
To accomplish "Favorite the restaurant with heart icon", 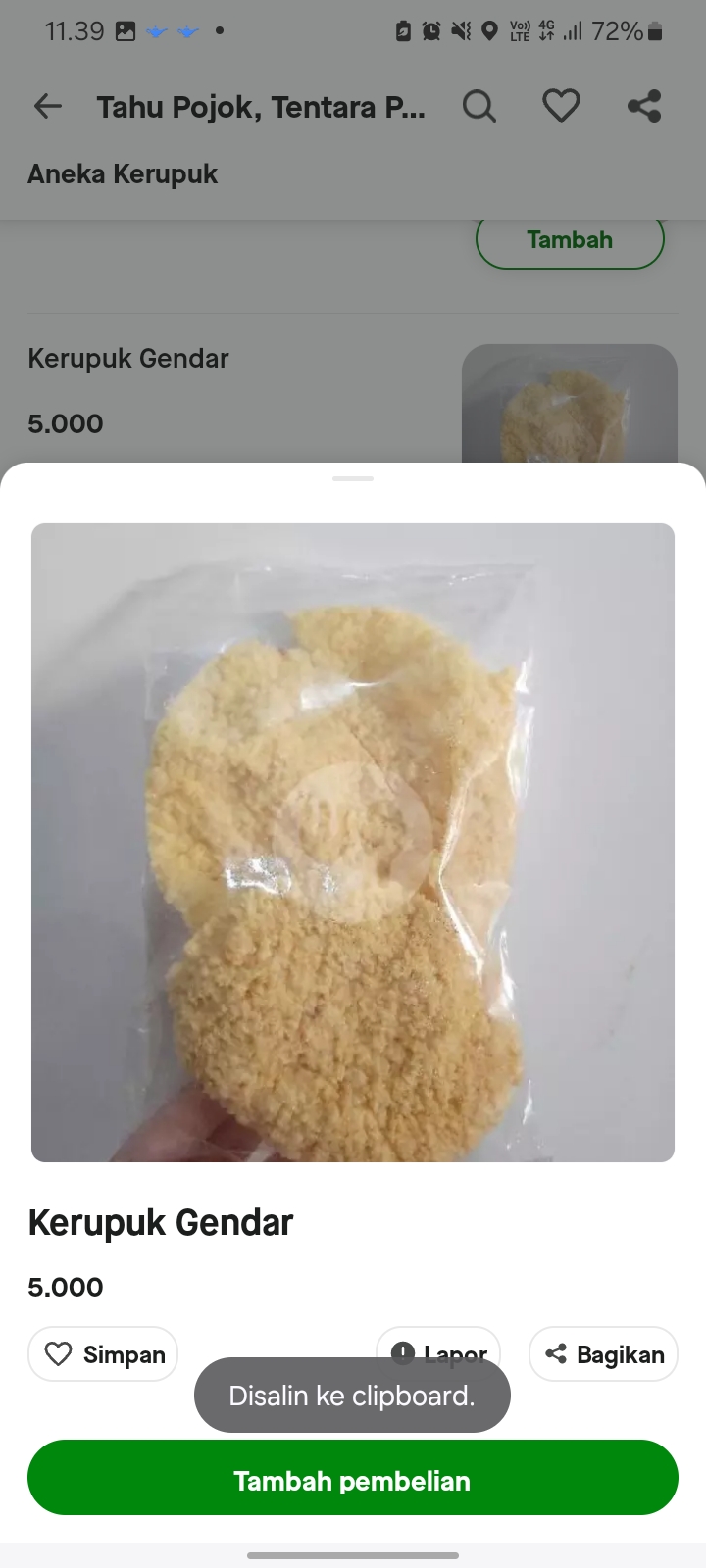I will (x=561, y=106).
